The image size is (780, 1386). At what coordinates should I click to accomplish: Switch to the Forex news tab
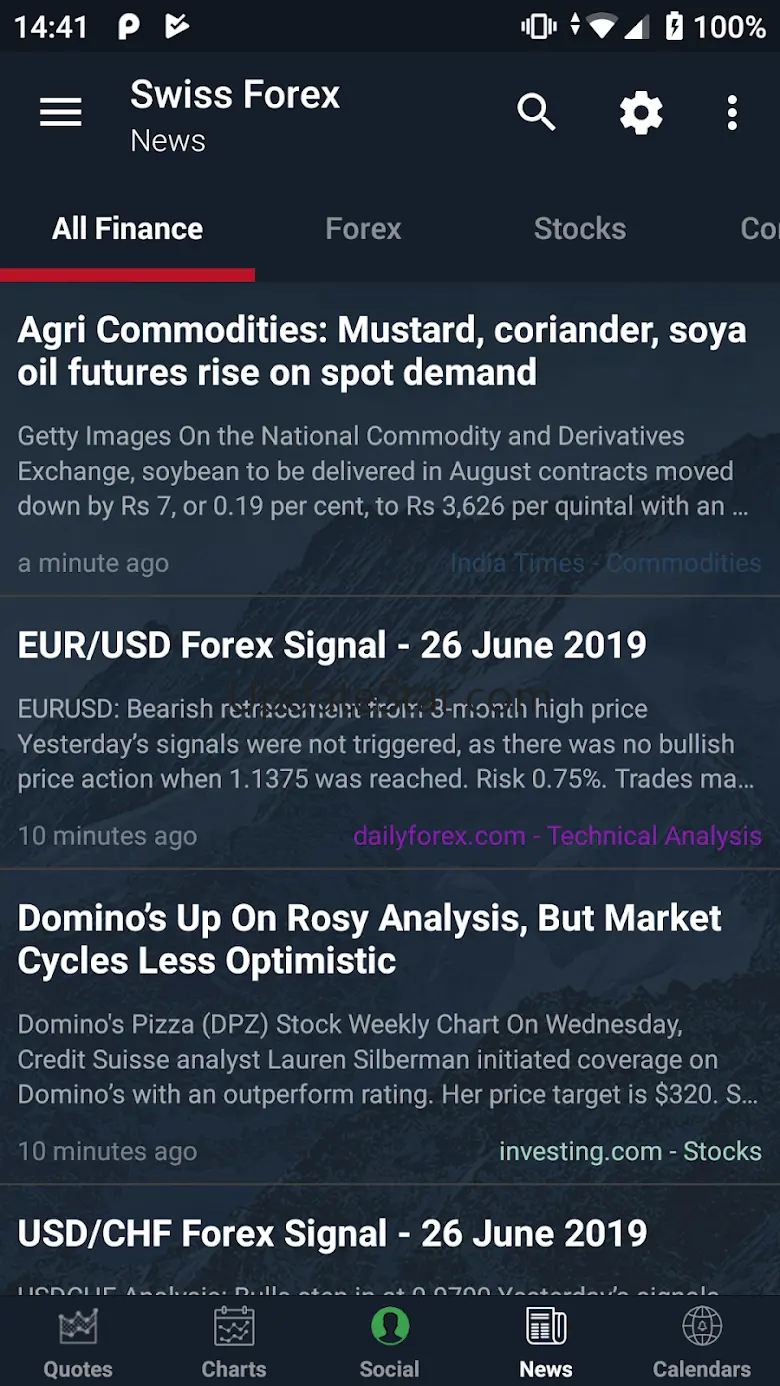click(363, 229)
